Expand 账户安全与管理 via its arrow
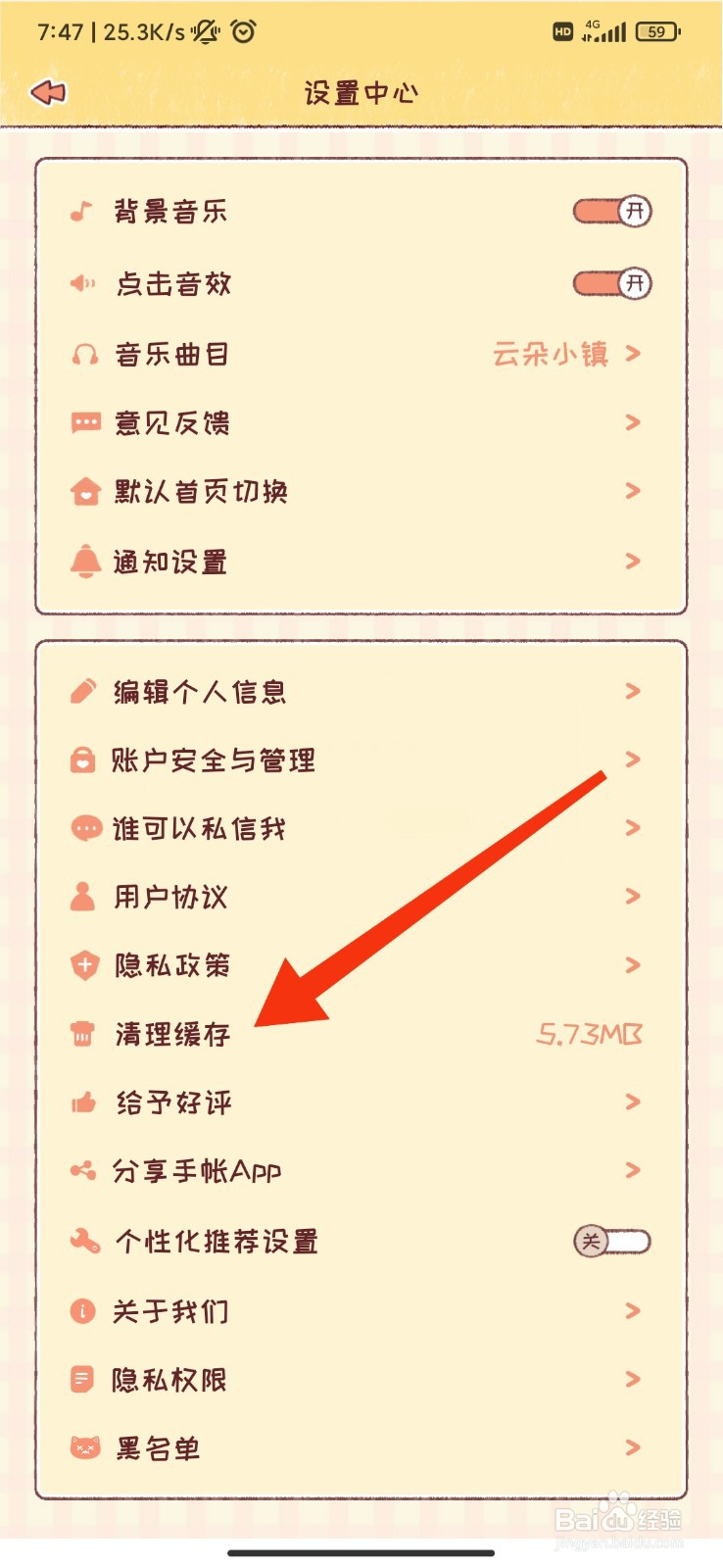This screenshot has width=723, height=1568. (632, 759)
